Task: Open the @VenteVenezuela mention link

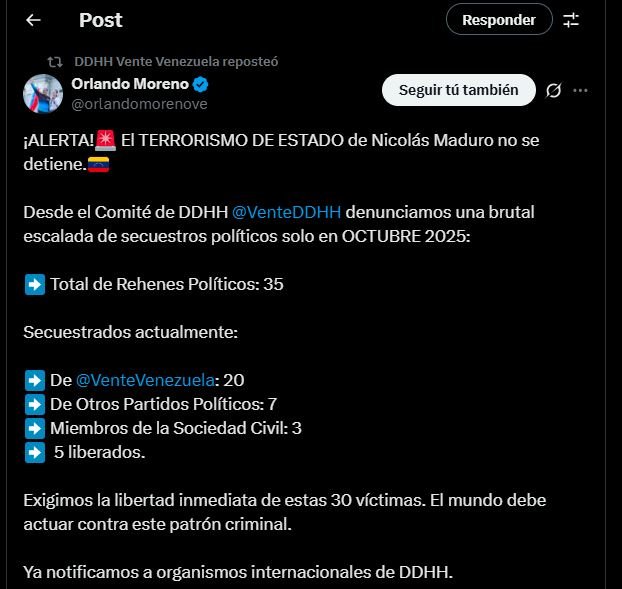Action: tap(145, 380)
